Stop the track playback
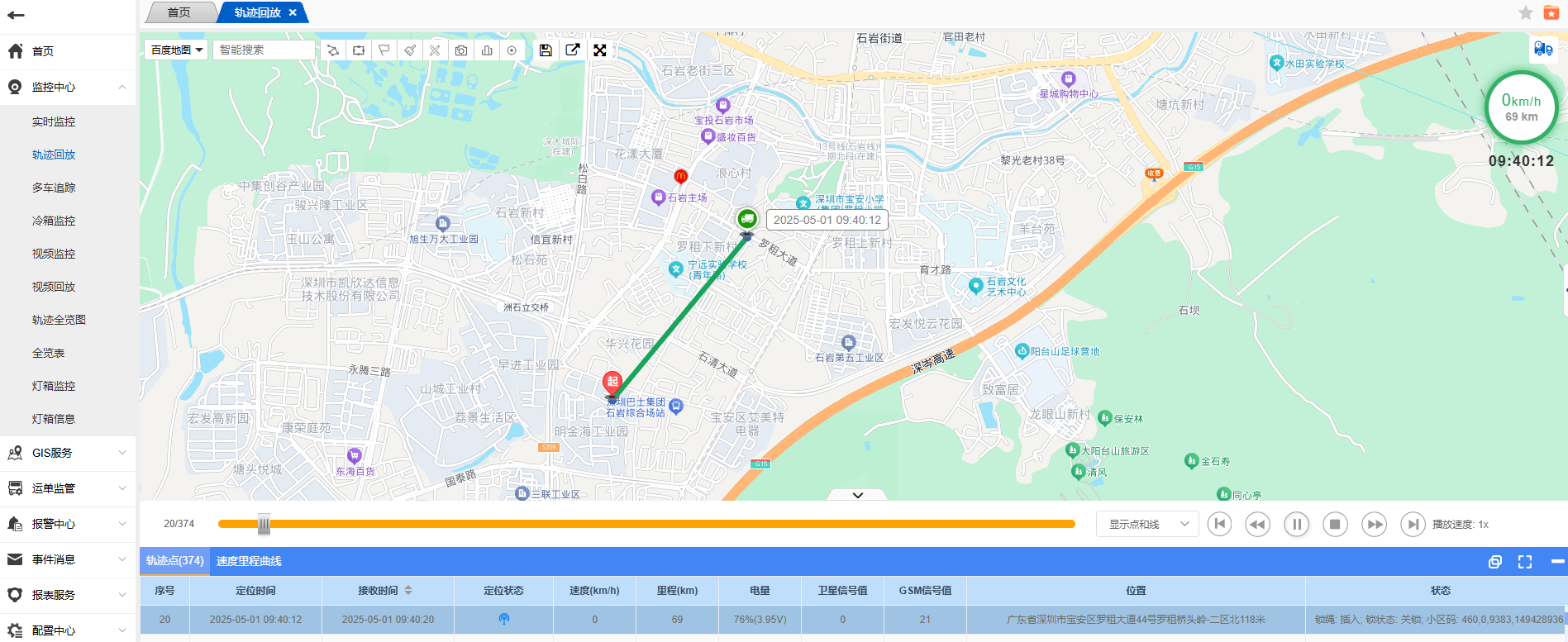This screenshot has height=642, width=1568. 1335,524
